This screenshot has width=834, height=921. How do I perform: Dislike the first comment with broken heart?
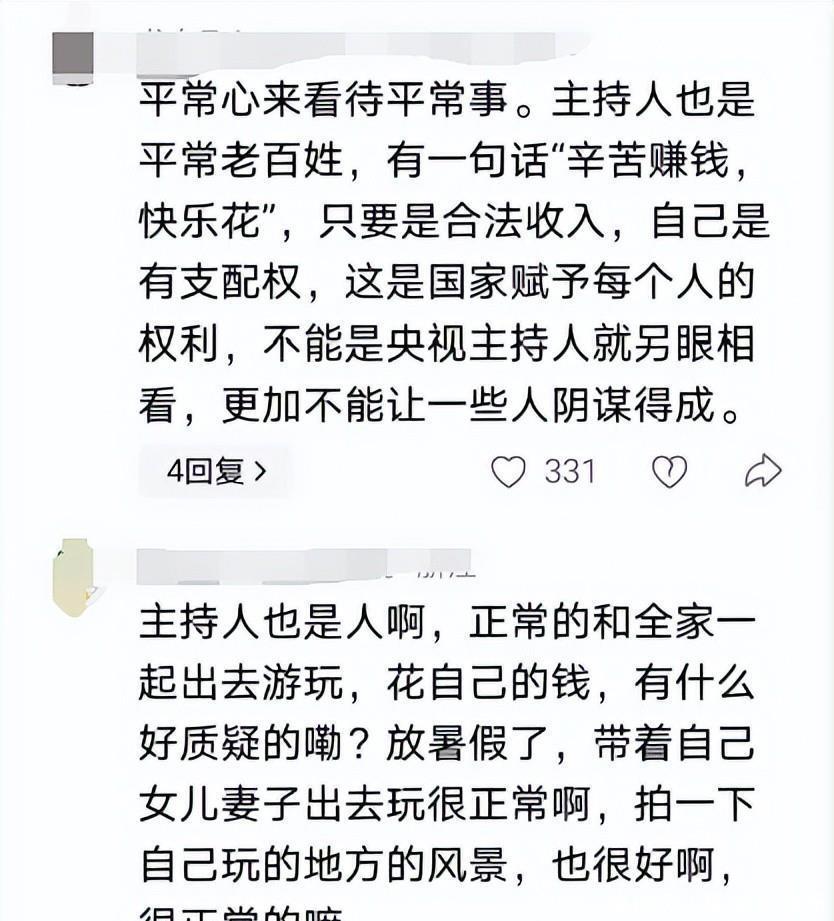(x=668, y=471)
